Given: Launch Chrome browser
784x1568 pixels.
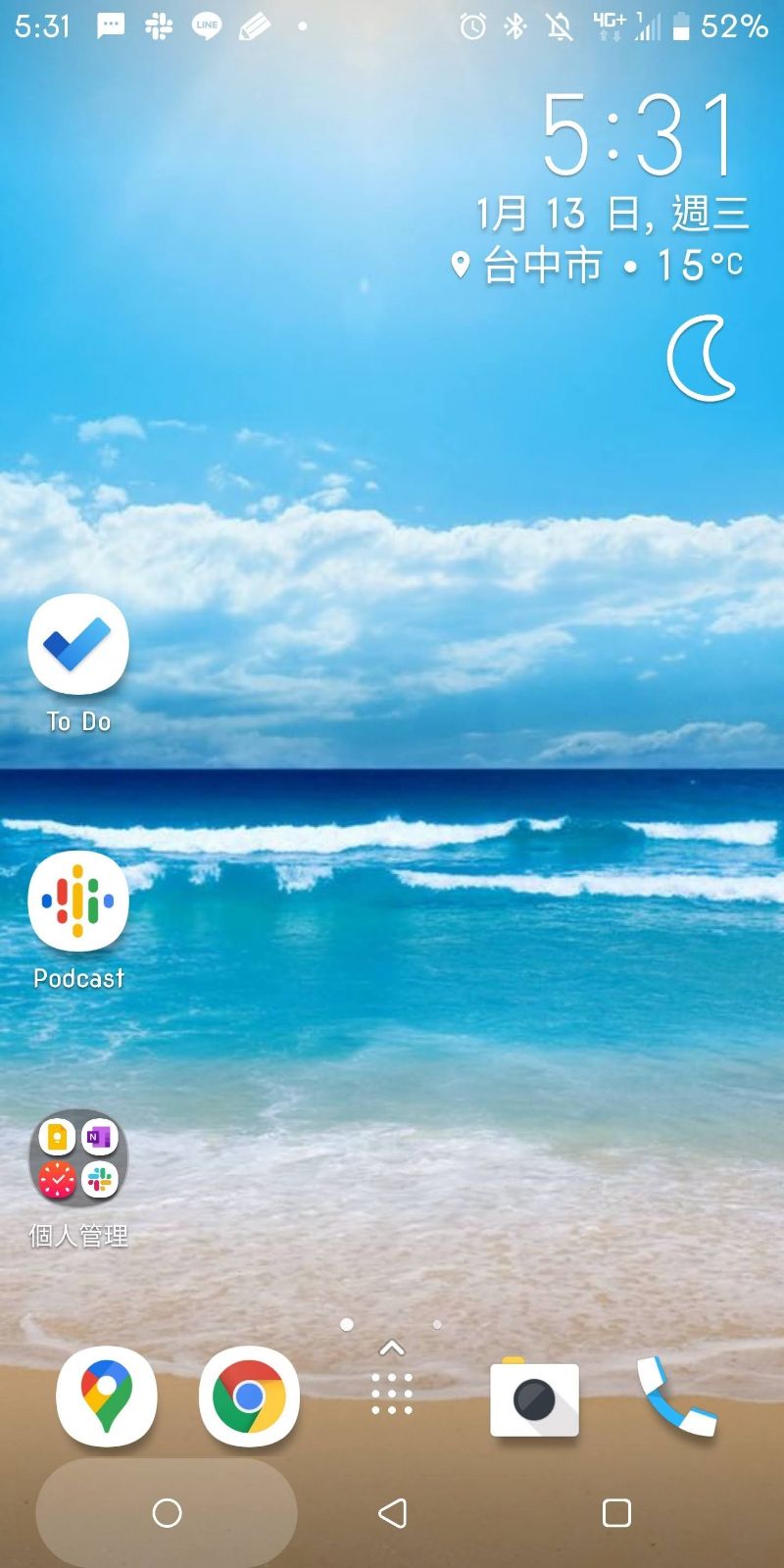Looking at the screenshot, I should (x=249, y=1396).
